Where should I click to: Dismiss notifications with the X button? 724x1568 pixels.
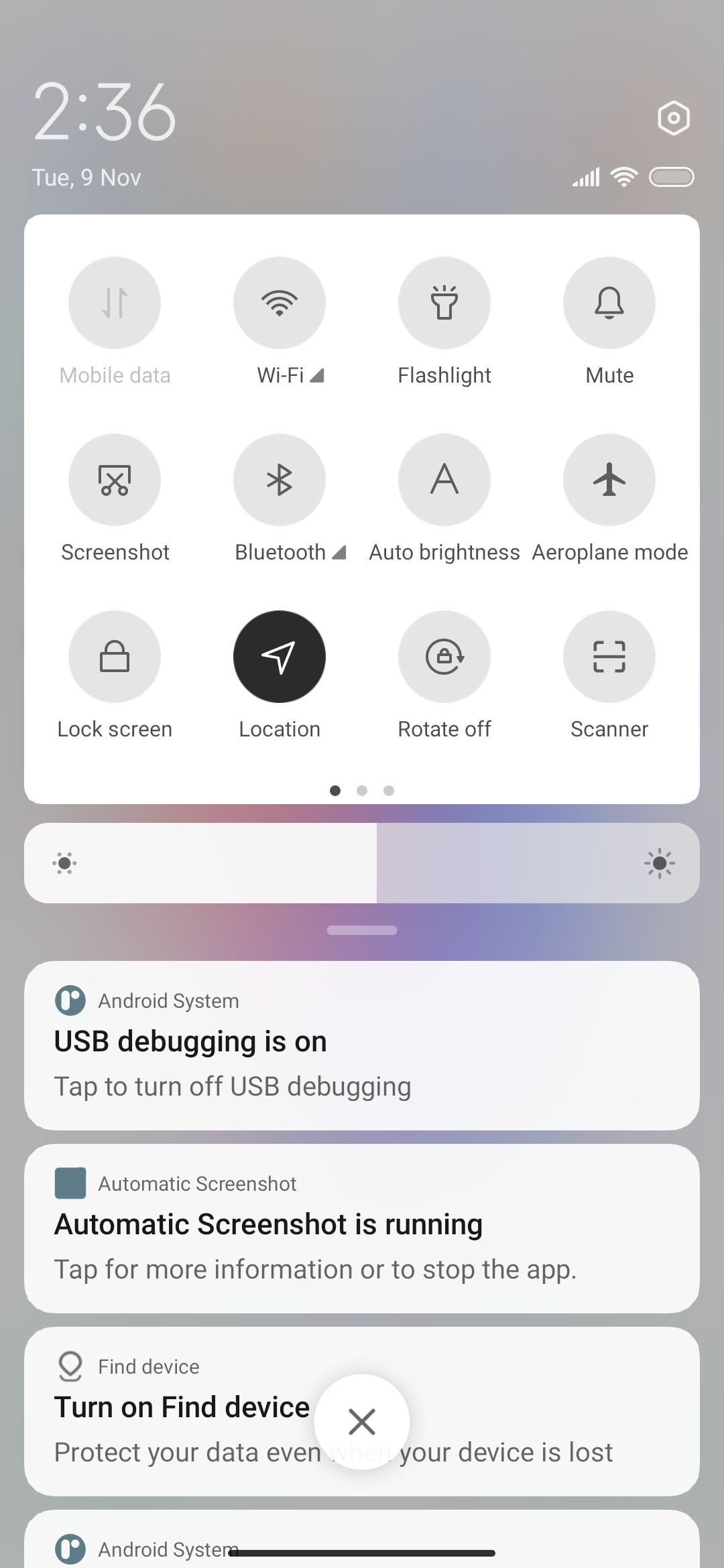362,1422
